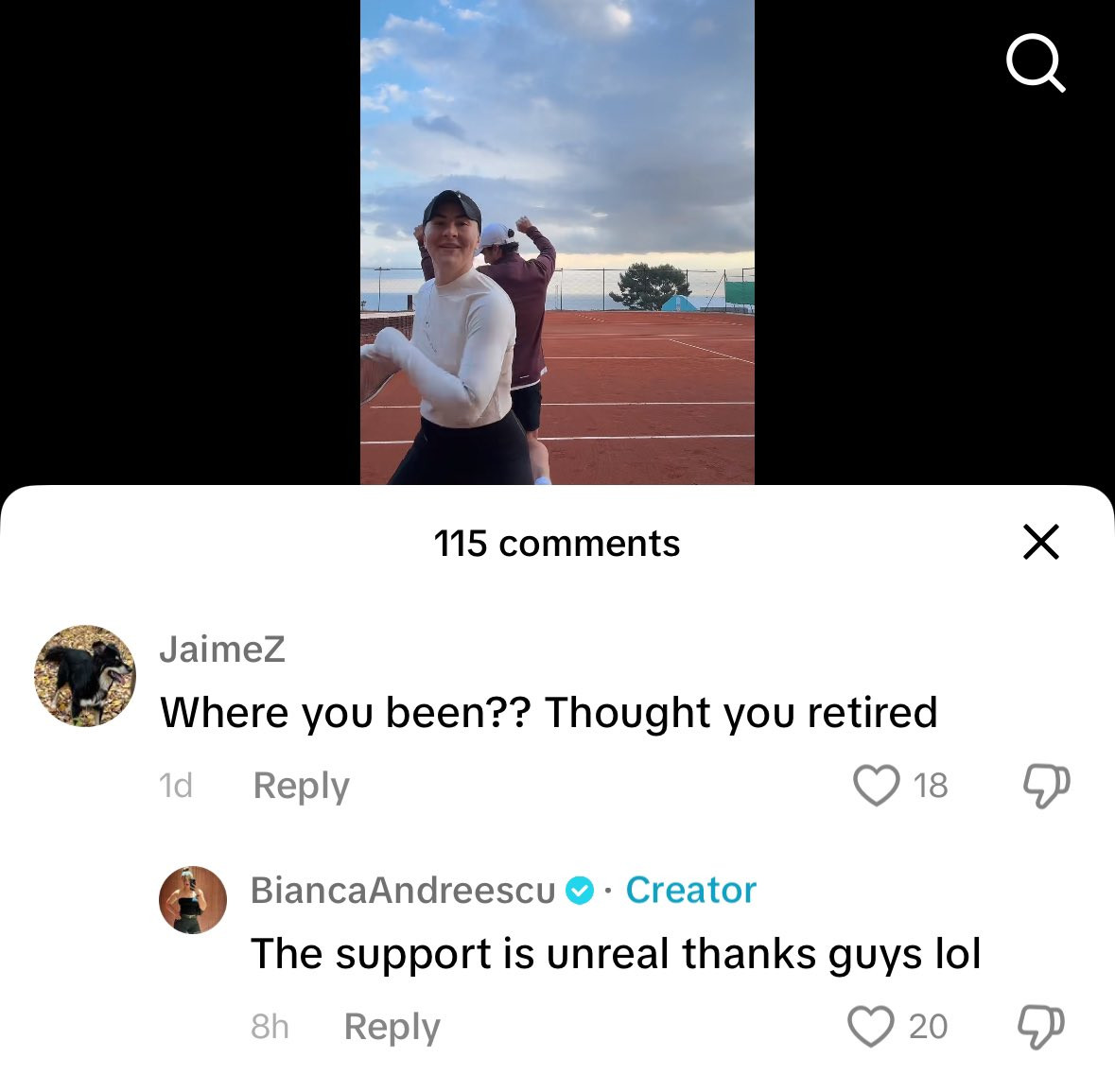Open the JaimeZ username link
1115x1092 pixels.
(222, 650)
